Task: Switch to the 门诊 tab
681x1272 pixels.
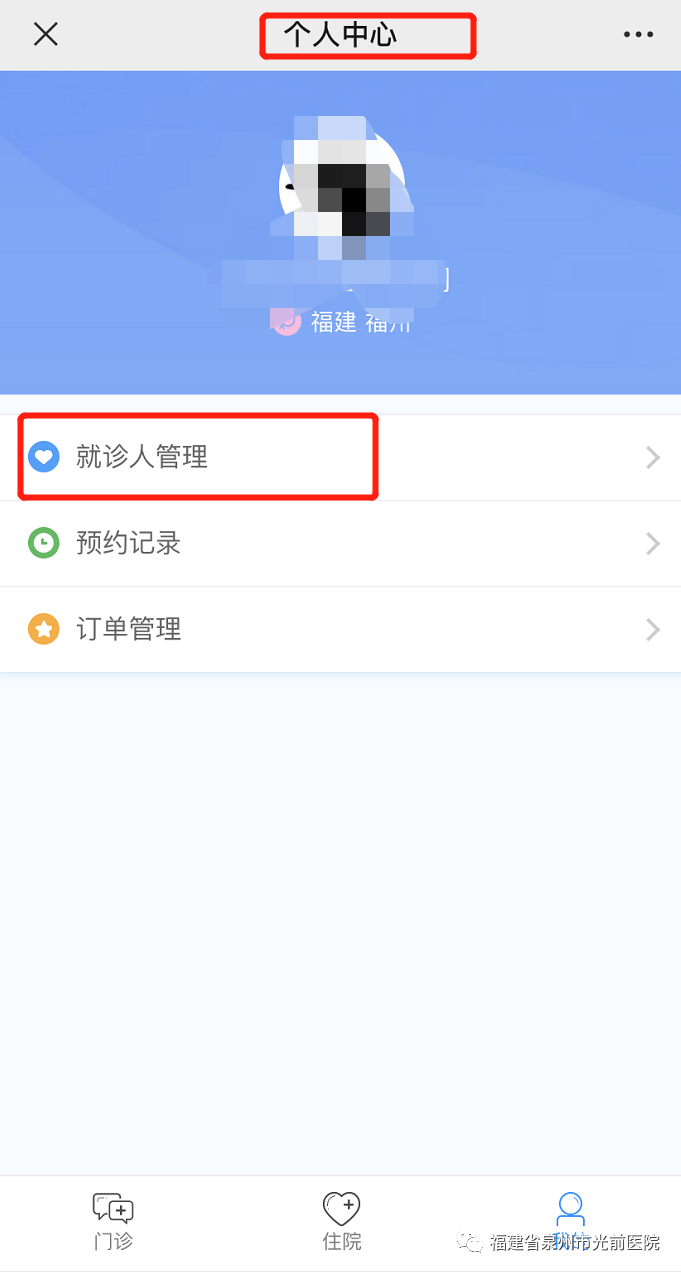Action: point(113,1221)
